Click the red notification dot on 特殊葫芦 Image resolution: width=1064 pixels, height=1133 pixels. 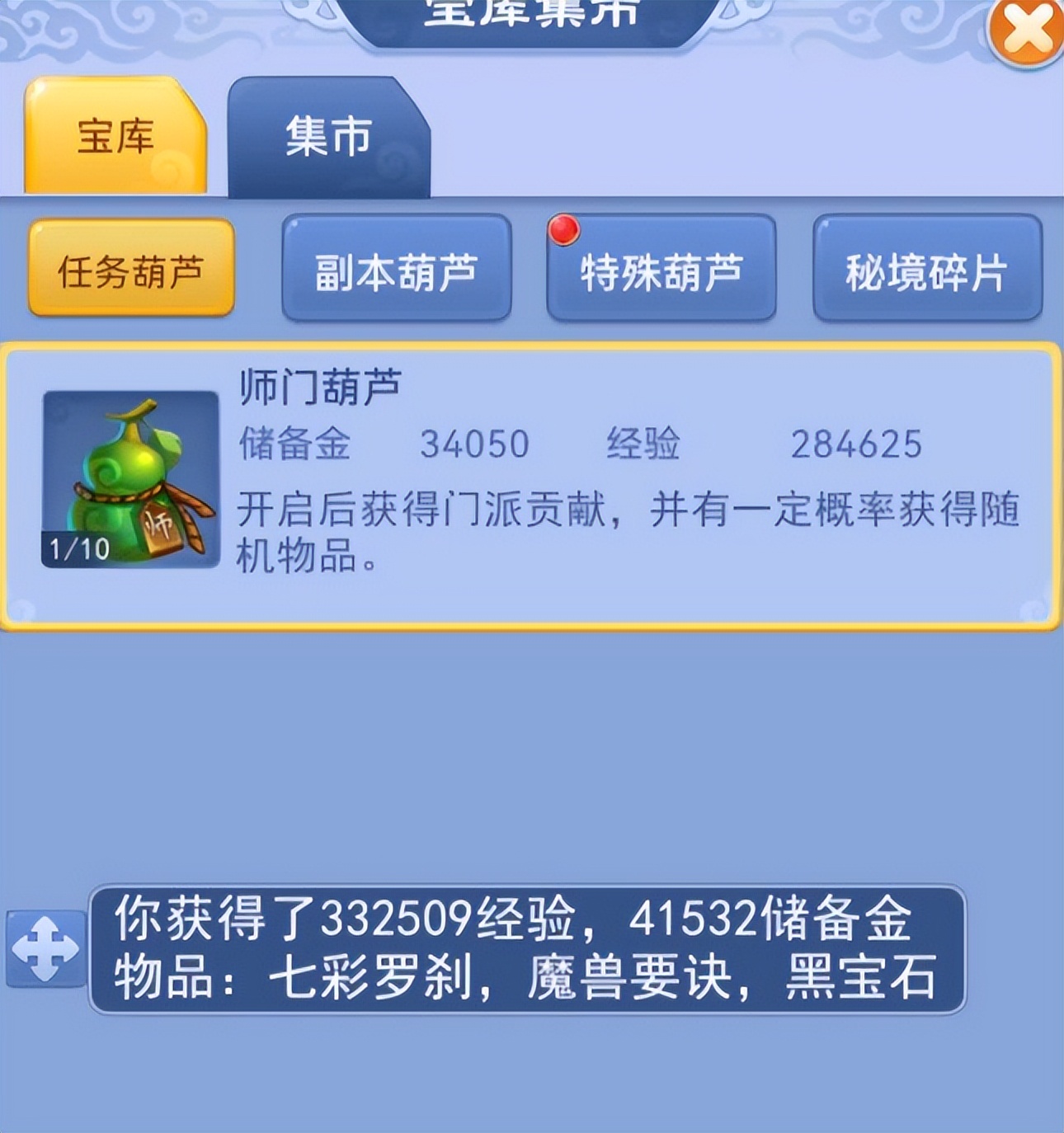(566, 228)
